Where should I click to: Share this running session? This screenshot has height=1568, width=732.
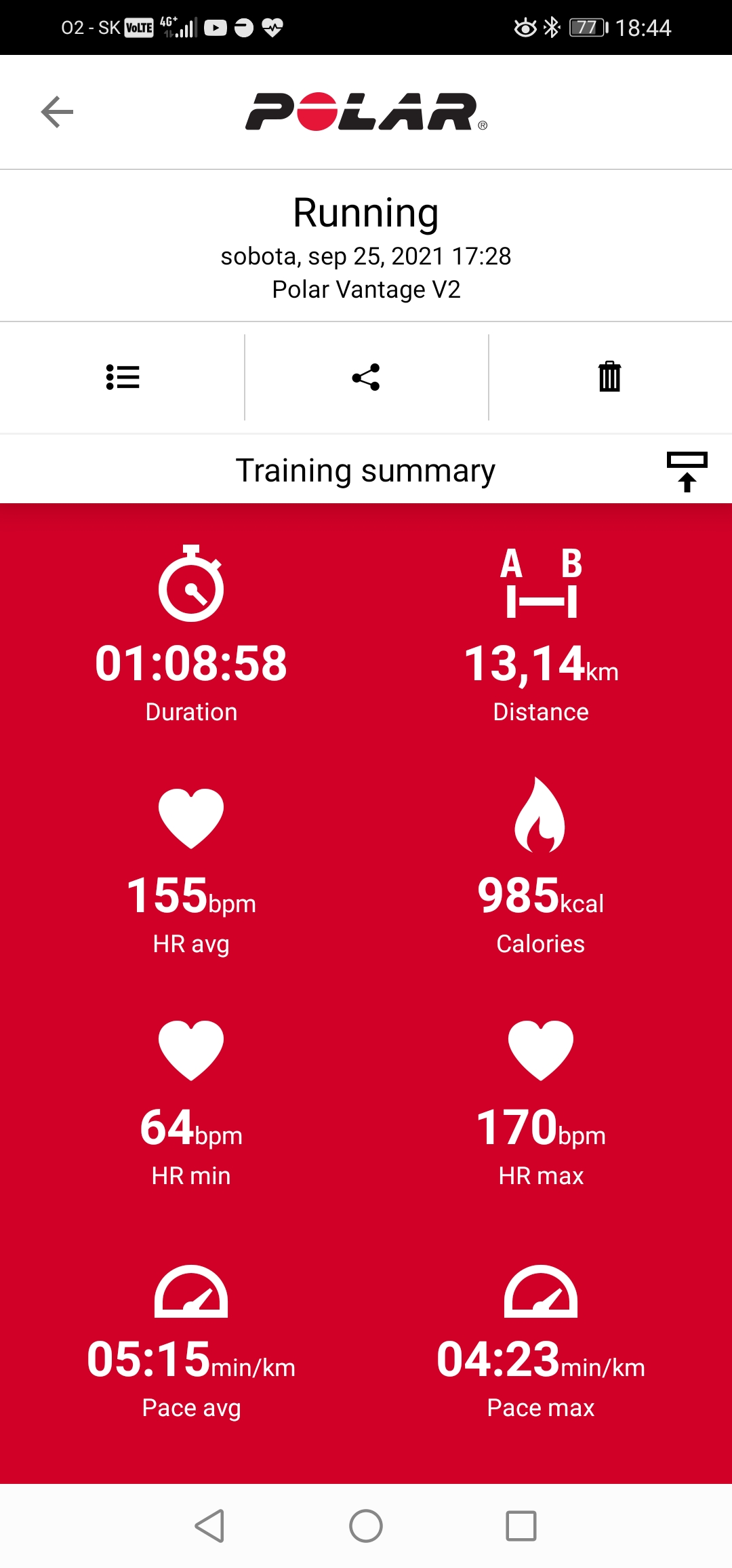coord(366,377)
